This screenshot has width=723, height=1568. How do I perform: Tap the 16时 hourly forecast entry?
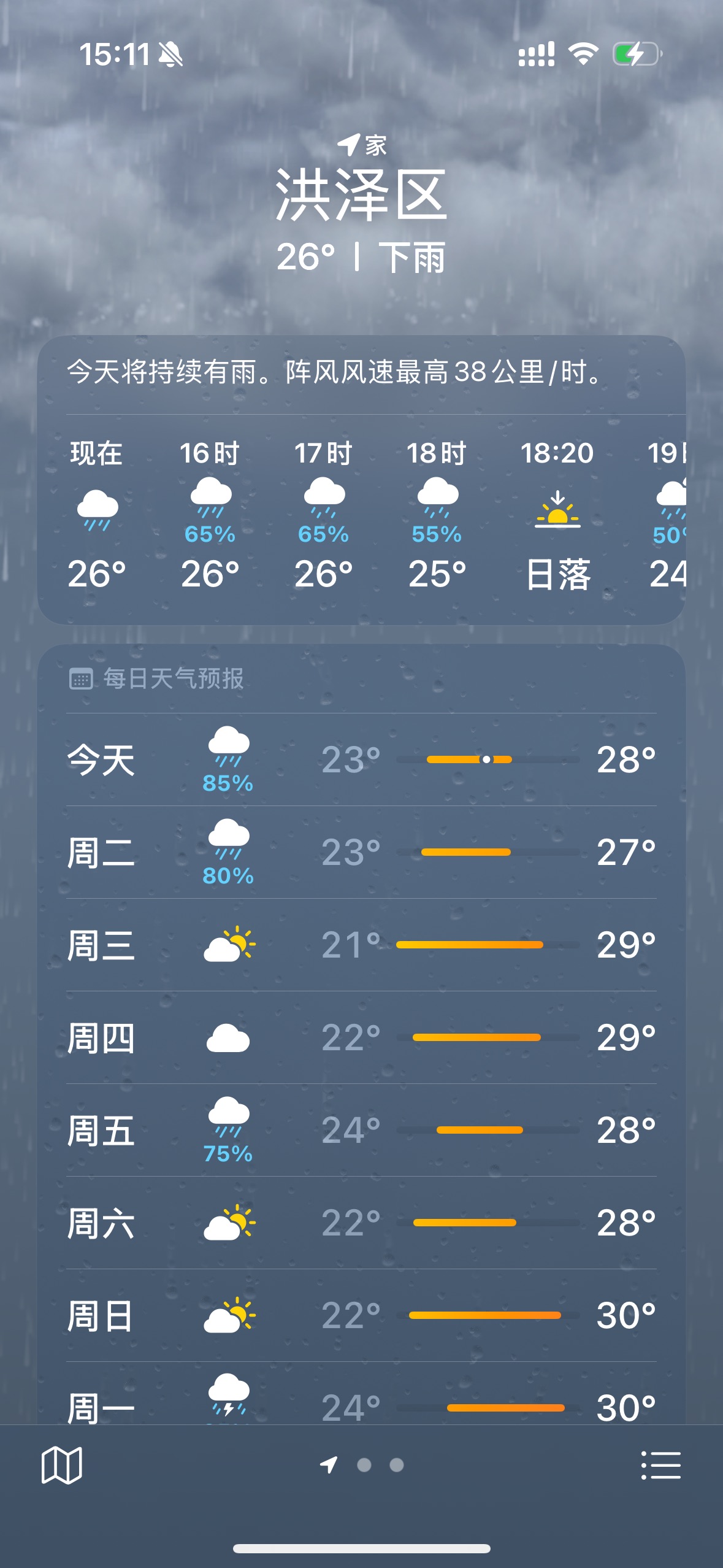click(x=210, y=515)
